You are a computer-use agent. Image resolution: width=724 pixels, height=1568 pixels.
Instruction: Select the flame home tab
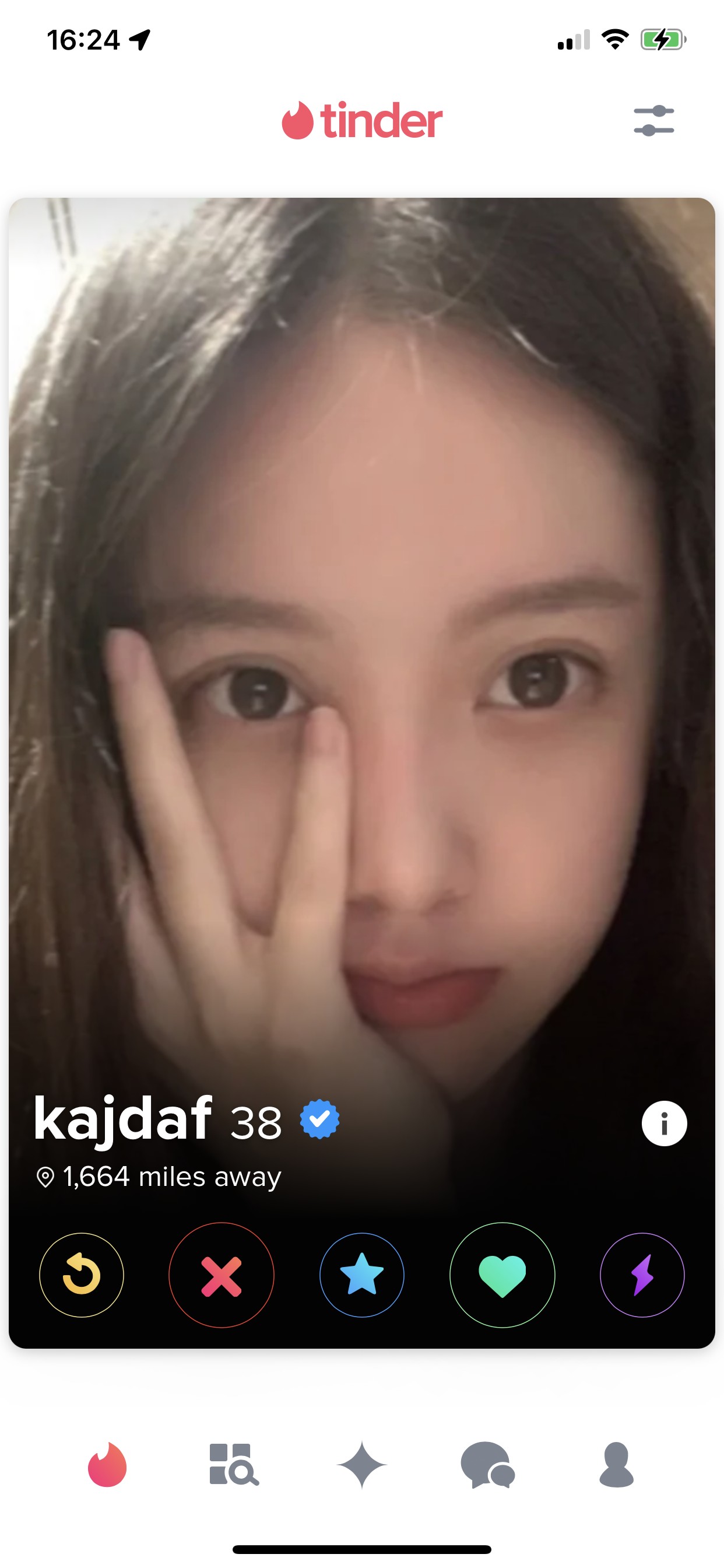pos(108,1465)
